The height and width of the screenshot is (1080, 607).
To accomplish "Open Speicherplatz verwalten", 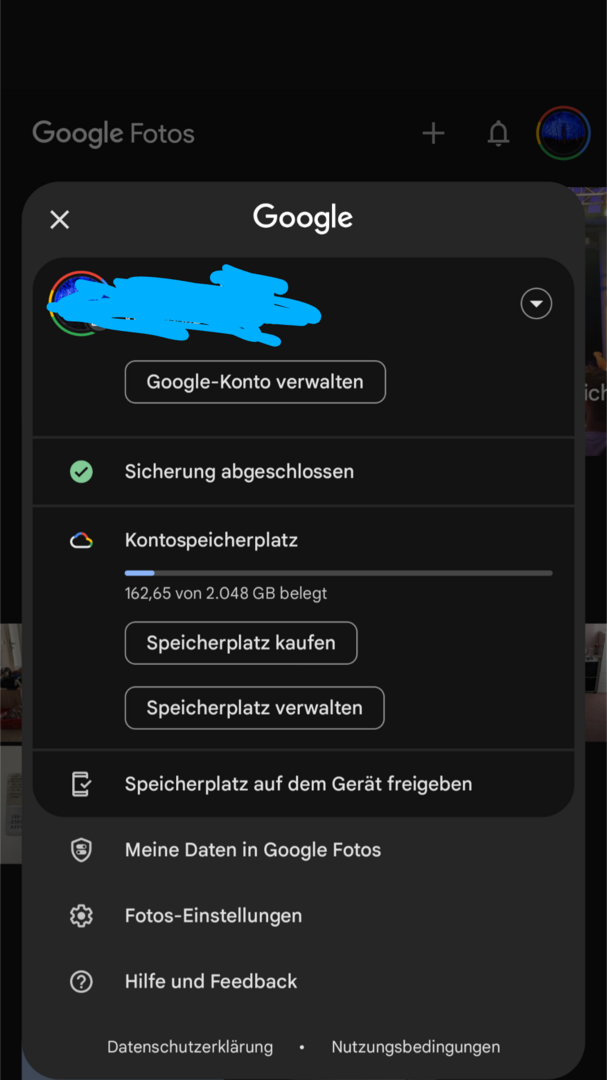I will 254,708.
